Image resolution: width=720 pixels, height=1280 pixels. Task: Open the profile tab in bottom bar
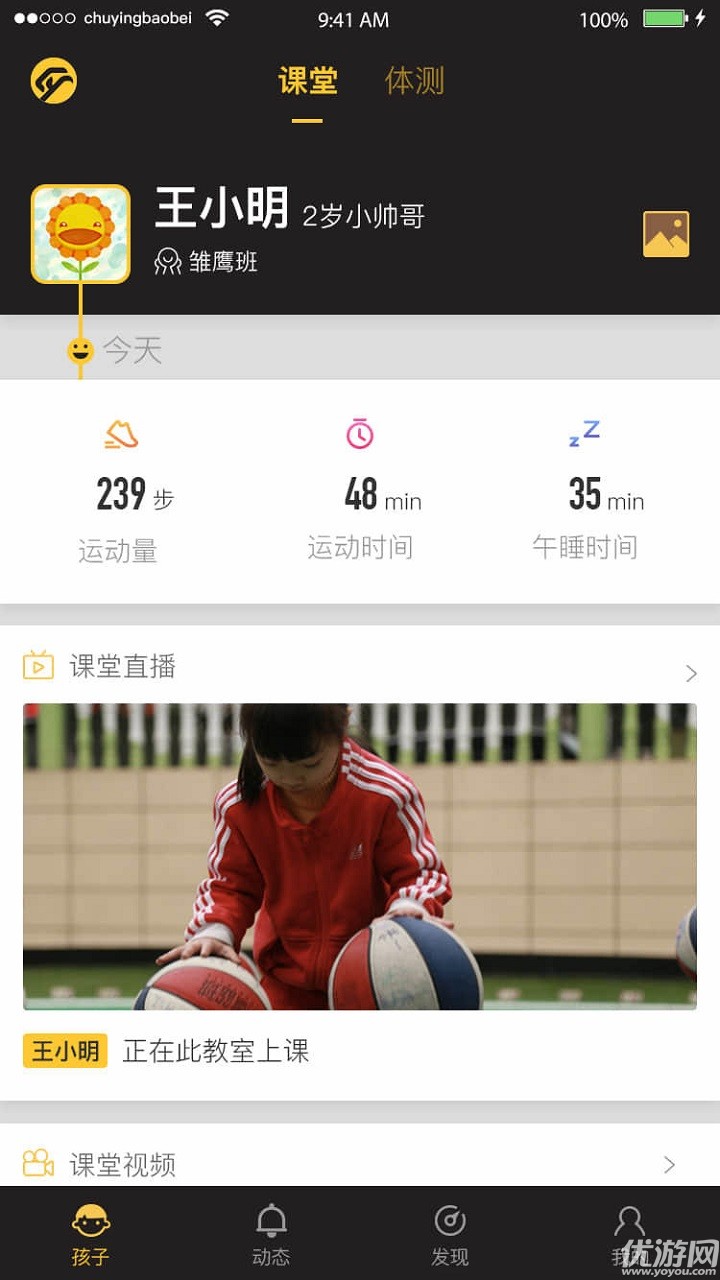[629, 1235]
